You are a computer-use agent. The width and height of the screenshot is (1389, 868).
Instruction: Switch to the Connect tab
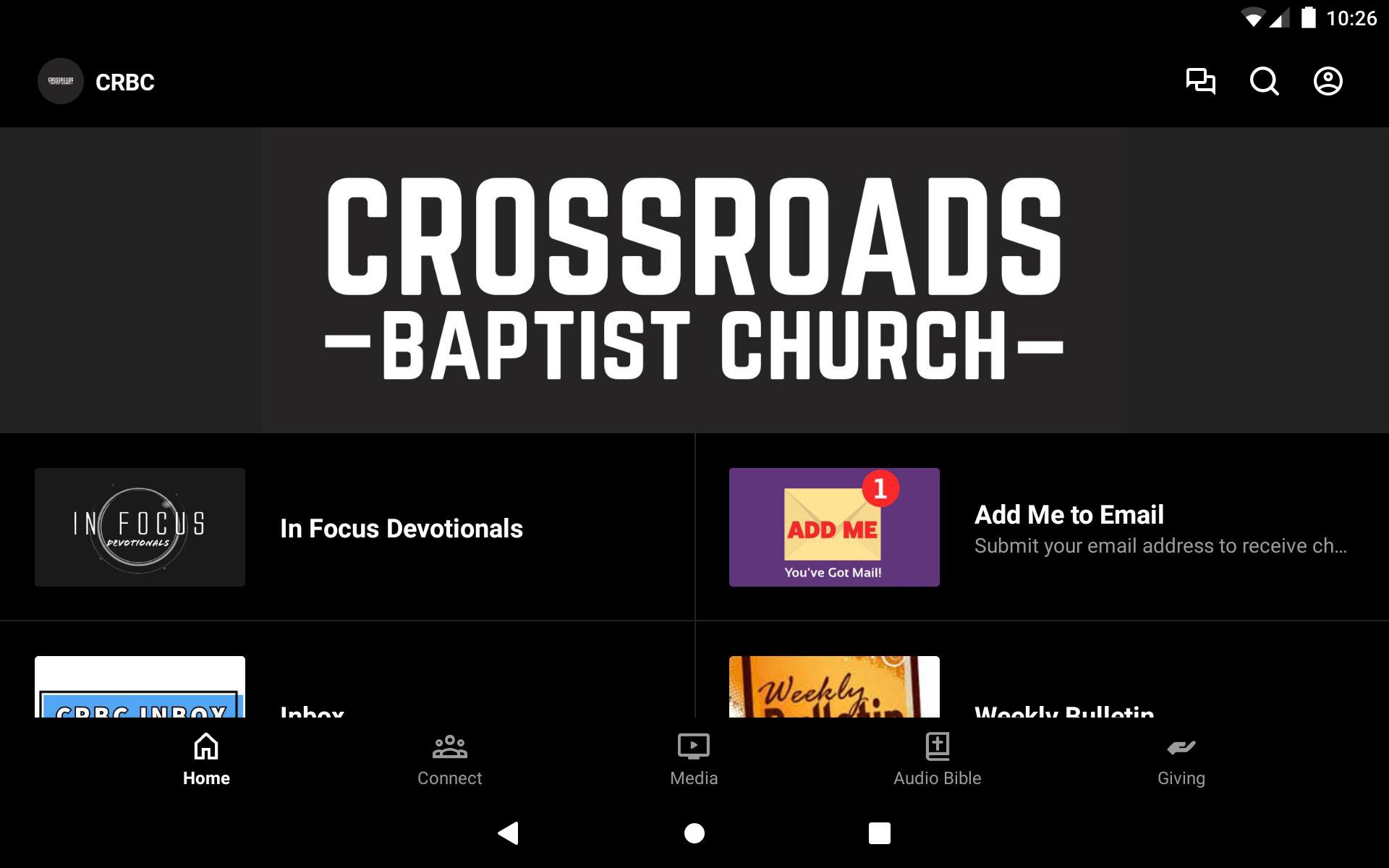coord(449,759)
